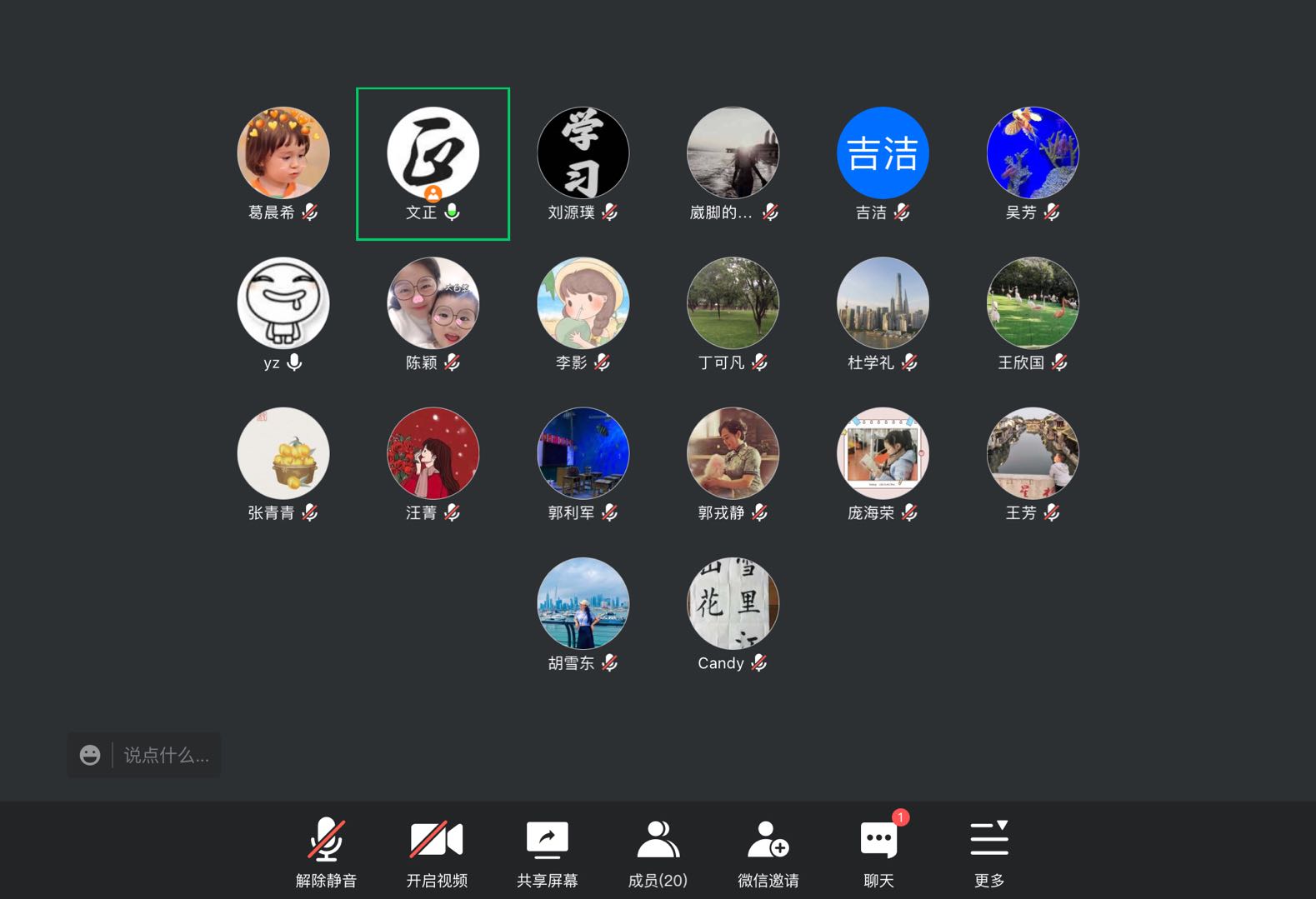The image size is (1316, 899).
Task: Select participant 葛晨希's avatar
Action: click(283, 152)
